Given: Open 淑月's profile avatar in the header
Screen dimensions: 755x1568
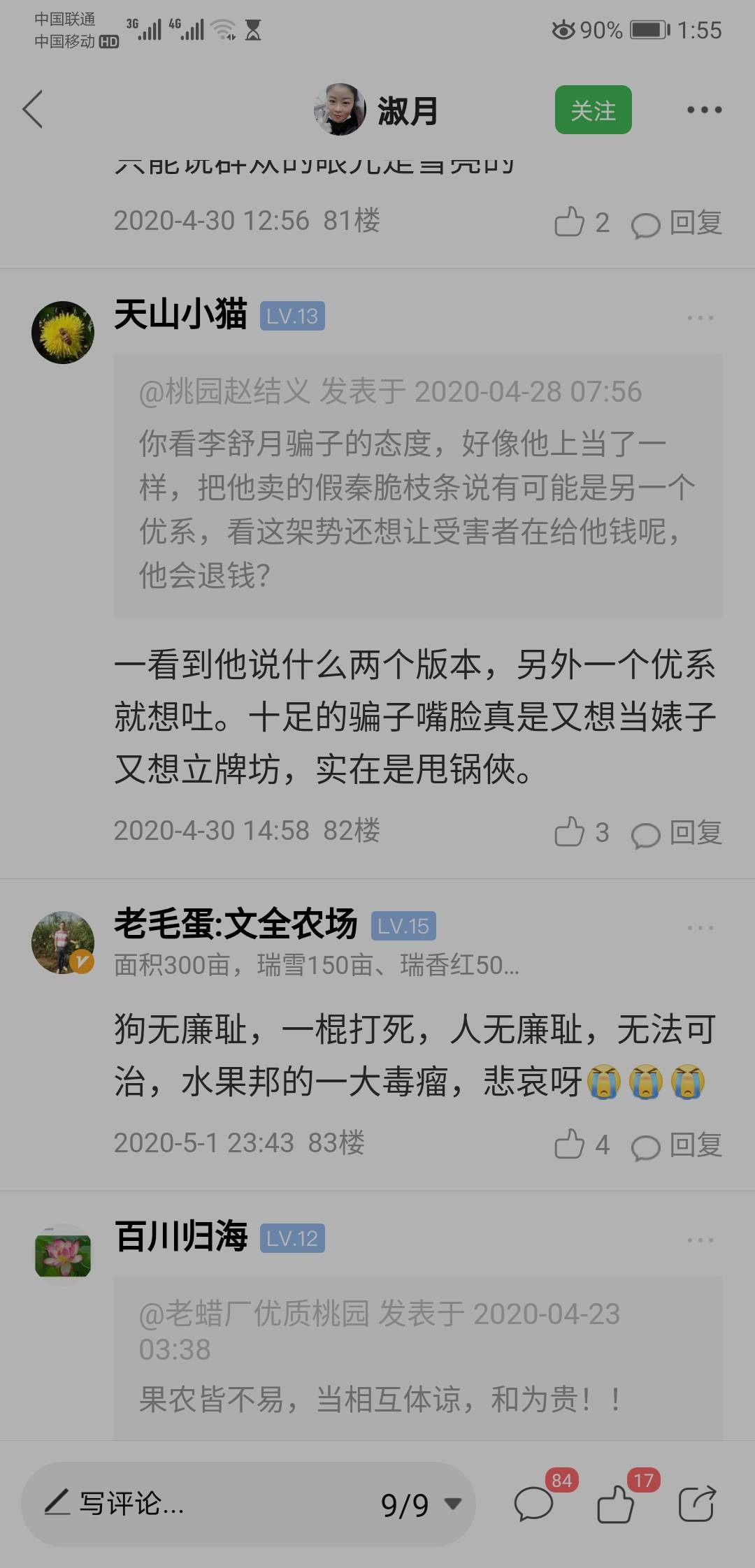Looking at the screenshot, I should tap(340, 110).
